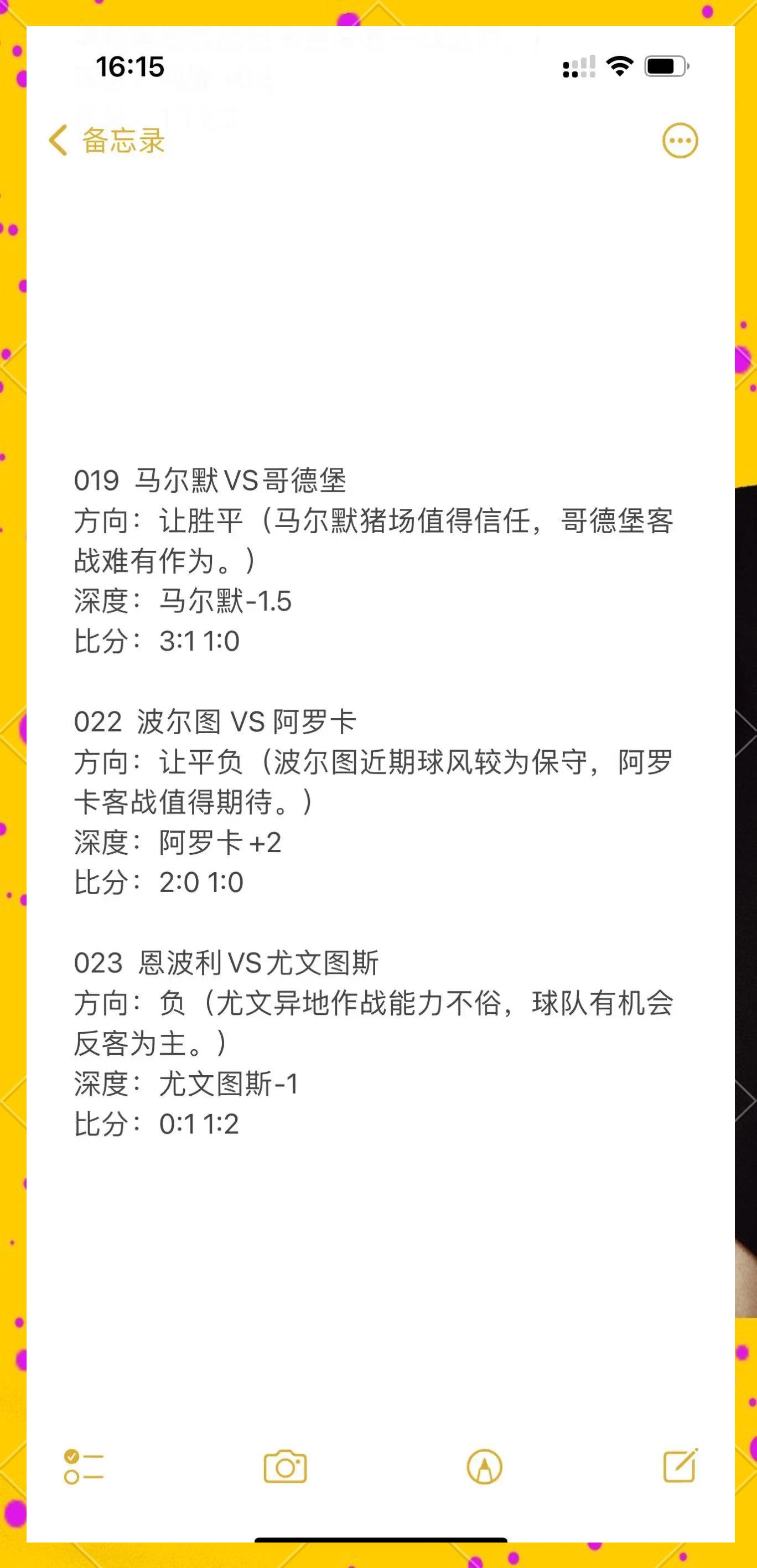Tap the clock showing 16:15

coord(131,69)
